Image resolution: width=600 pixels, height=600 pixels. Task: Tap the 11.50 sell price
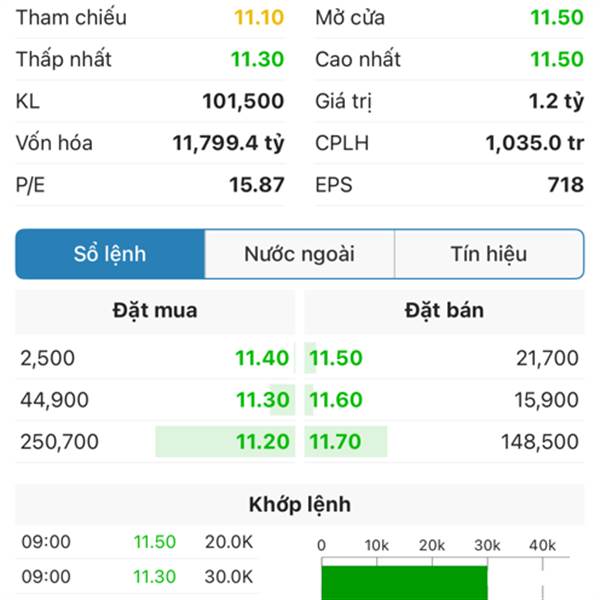(336, 358)
